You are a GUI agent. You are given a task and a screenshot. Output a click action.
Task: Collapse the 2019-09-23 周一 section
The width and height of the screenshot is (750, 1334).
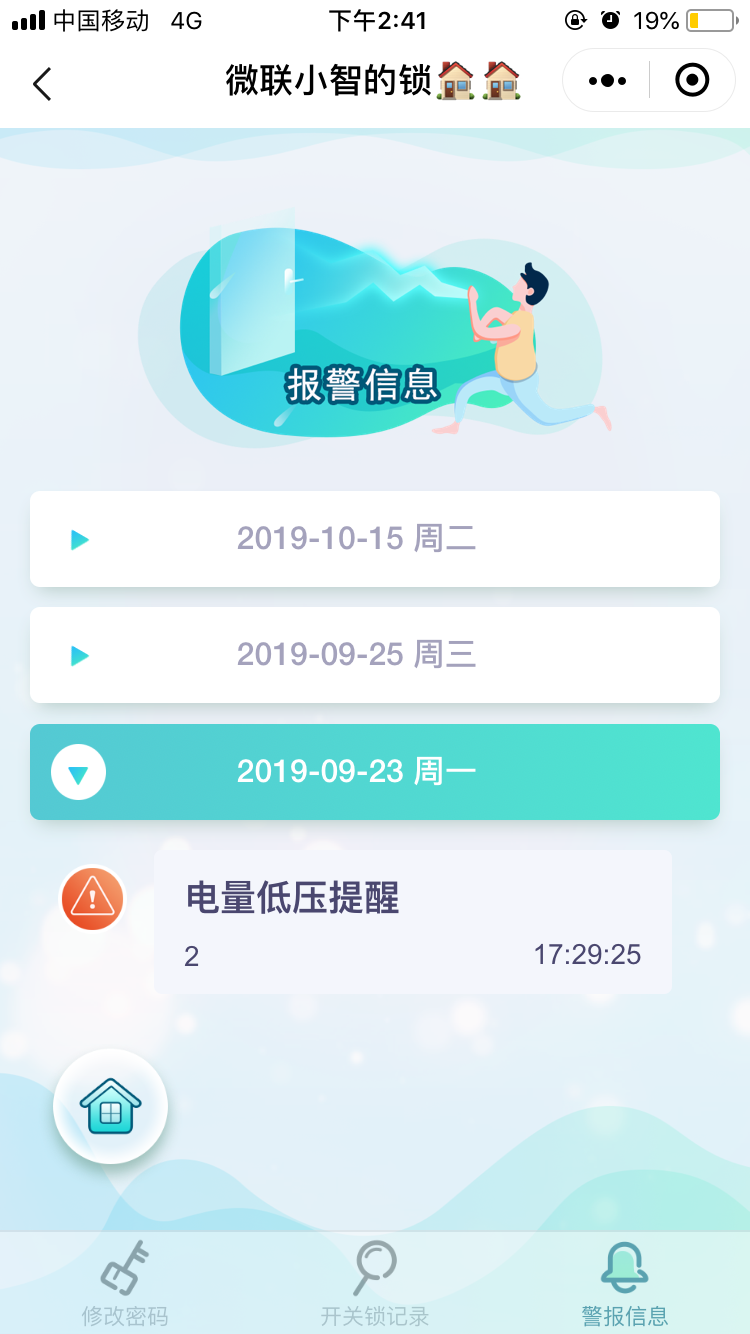pyautogui.click(x=375, y=772)
